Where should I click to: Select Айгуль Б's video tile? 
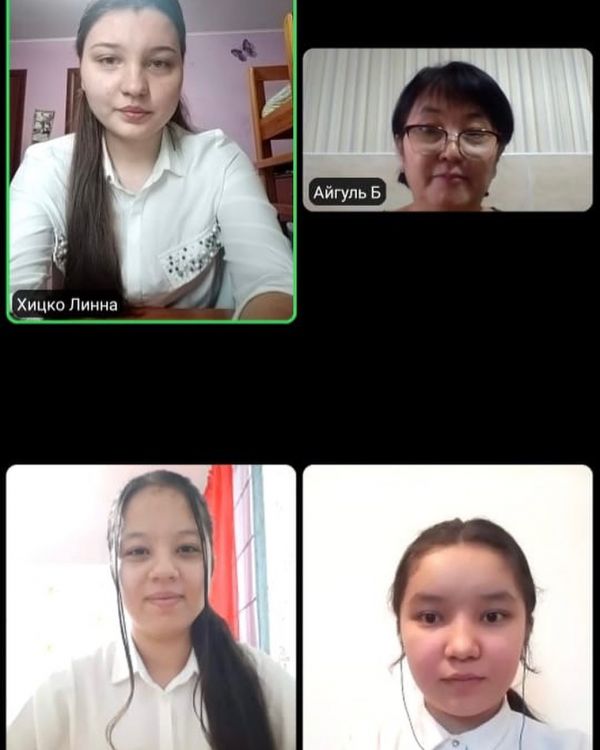coord(447,130)
